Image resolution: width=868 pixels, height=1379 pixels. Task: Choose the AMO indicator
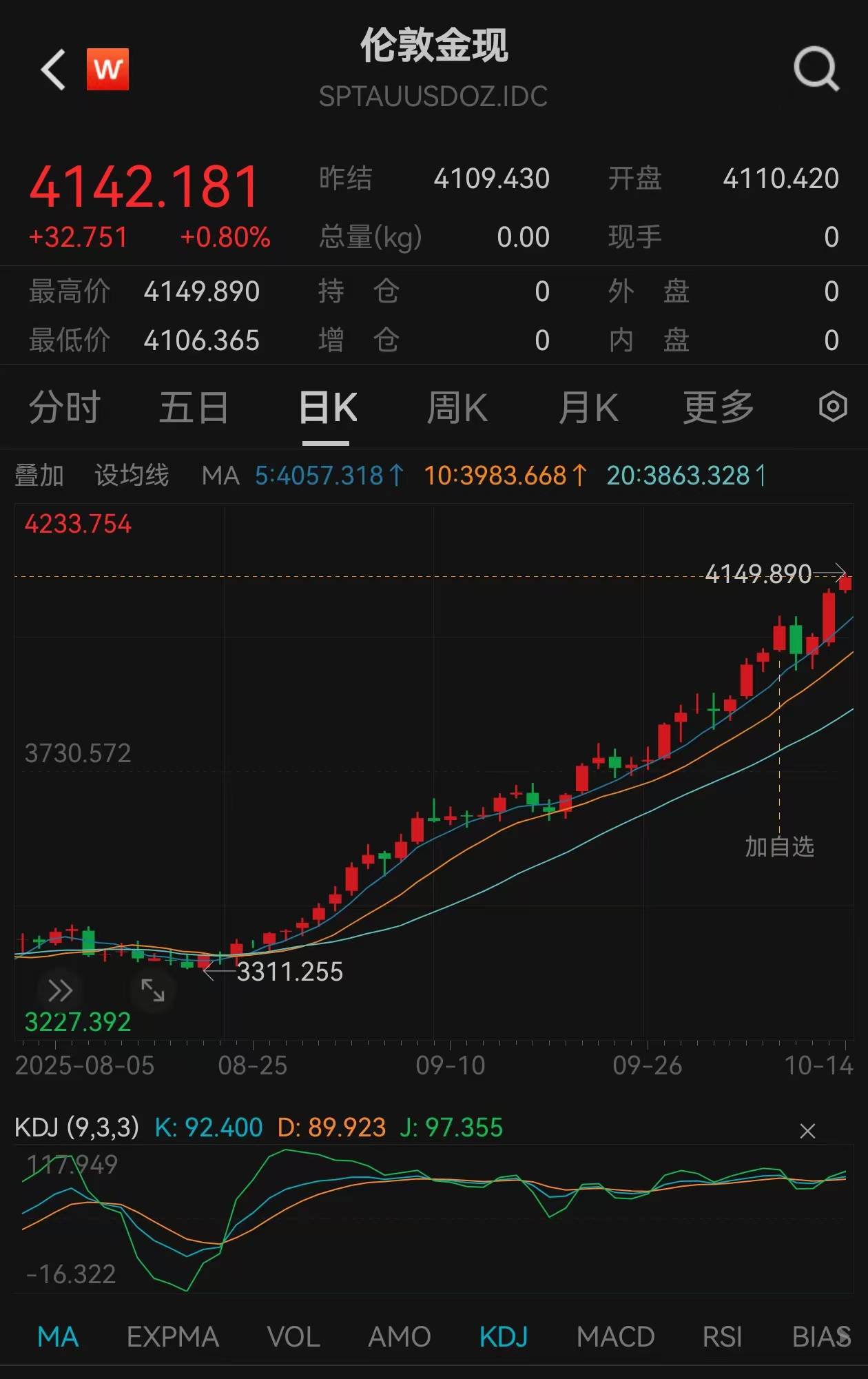pos(400,1337)
